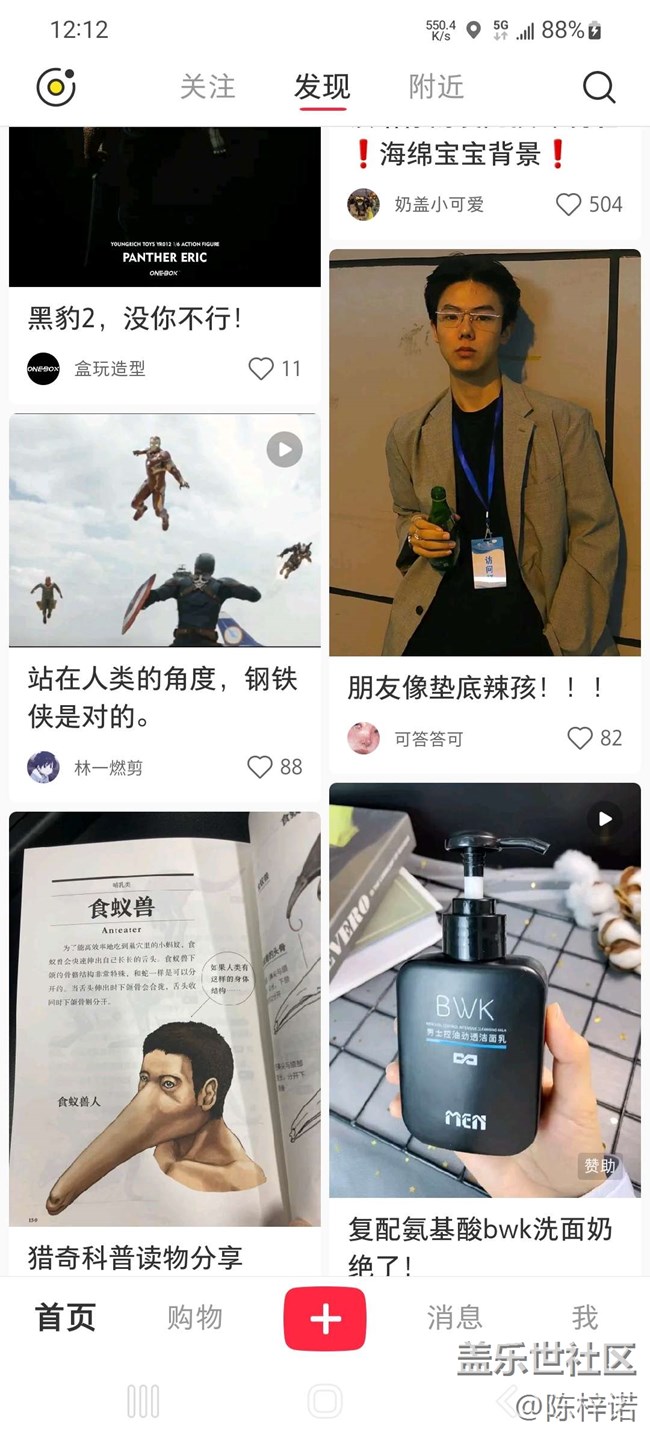
Task: Like the 海绵宝宝背景 post by 奶盖小可爱
Action: pyautogui.click(x=568, y=205)
